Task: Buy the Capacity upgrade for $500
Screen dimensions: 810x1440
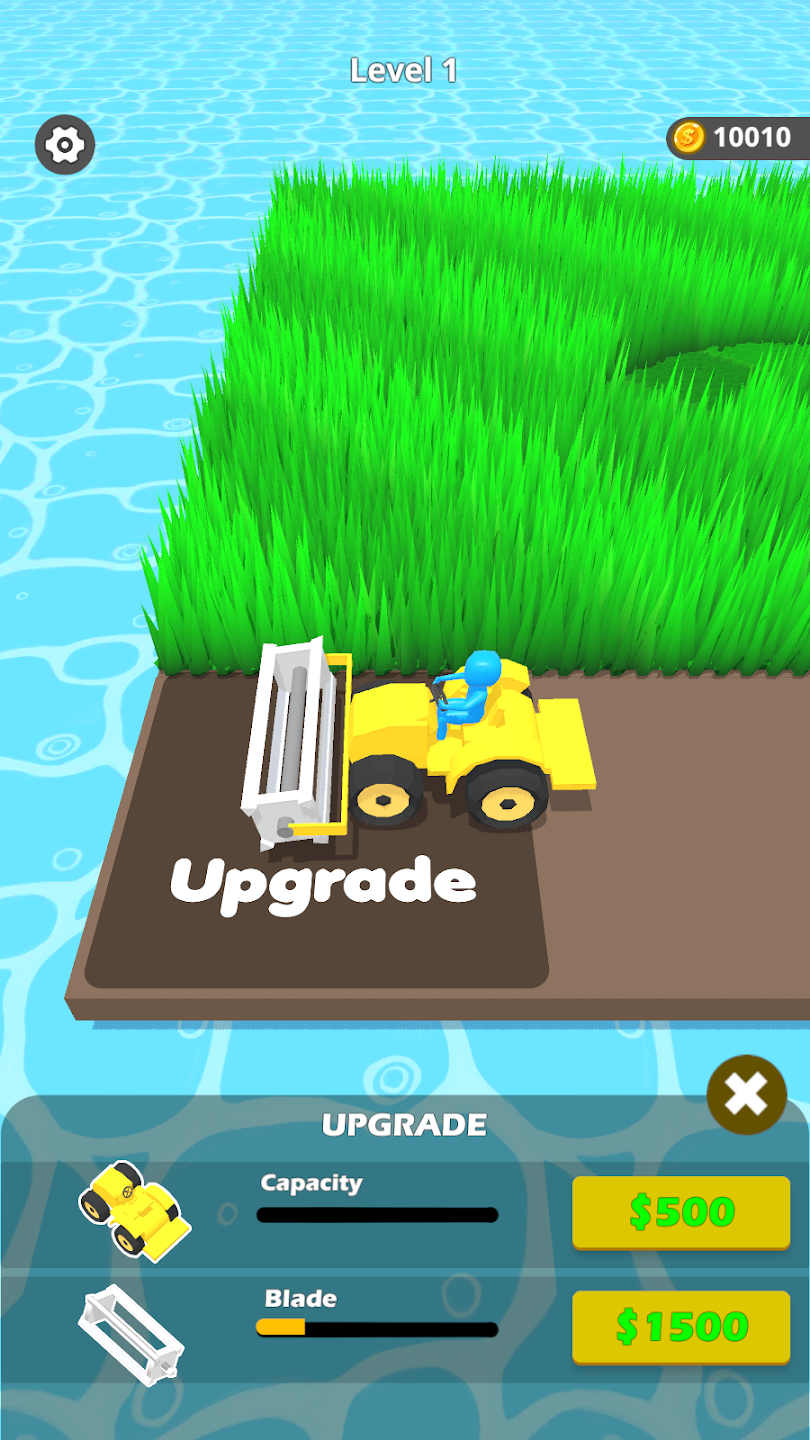Action: coord(681,1211)
